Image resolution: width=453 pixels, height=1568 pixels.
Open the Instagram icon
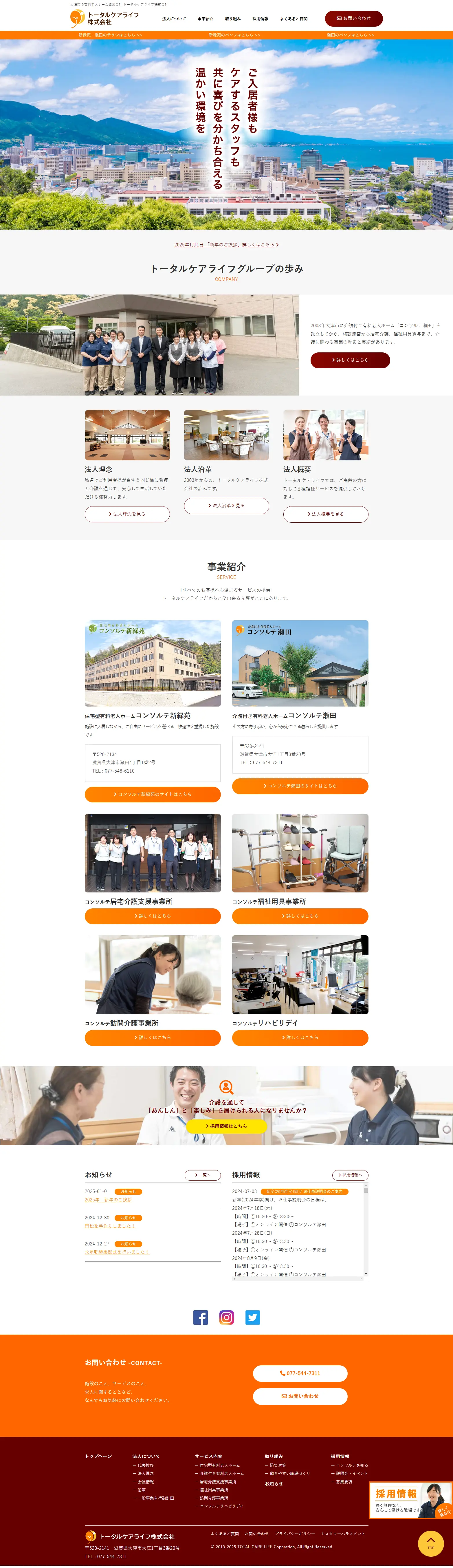(x=226, y=1317)
